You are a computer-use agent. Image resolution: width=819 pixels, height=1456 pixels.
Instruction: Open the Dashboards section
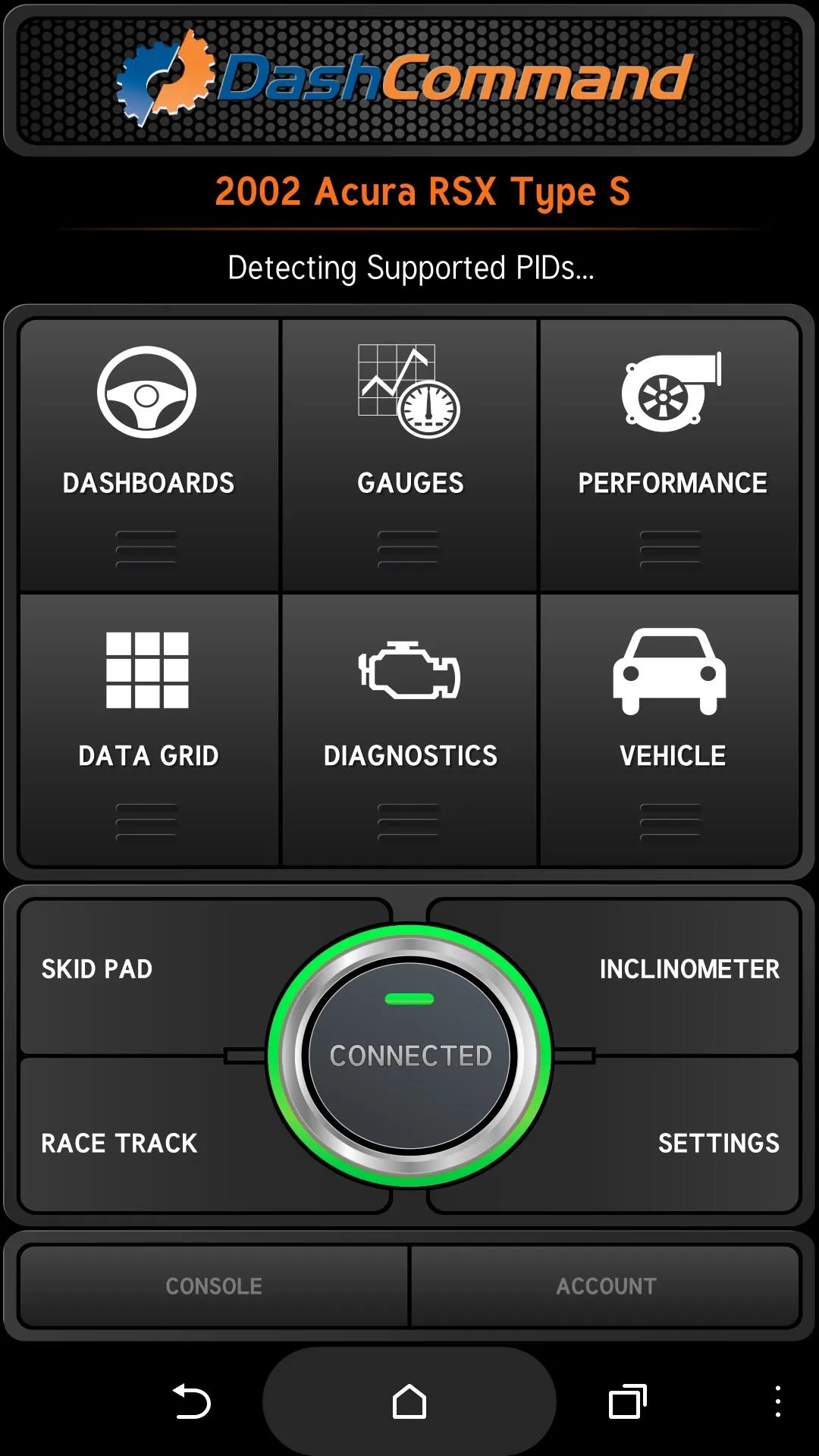coord(149,455)
